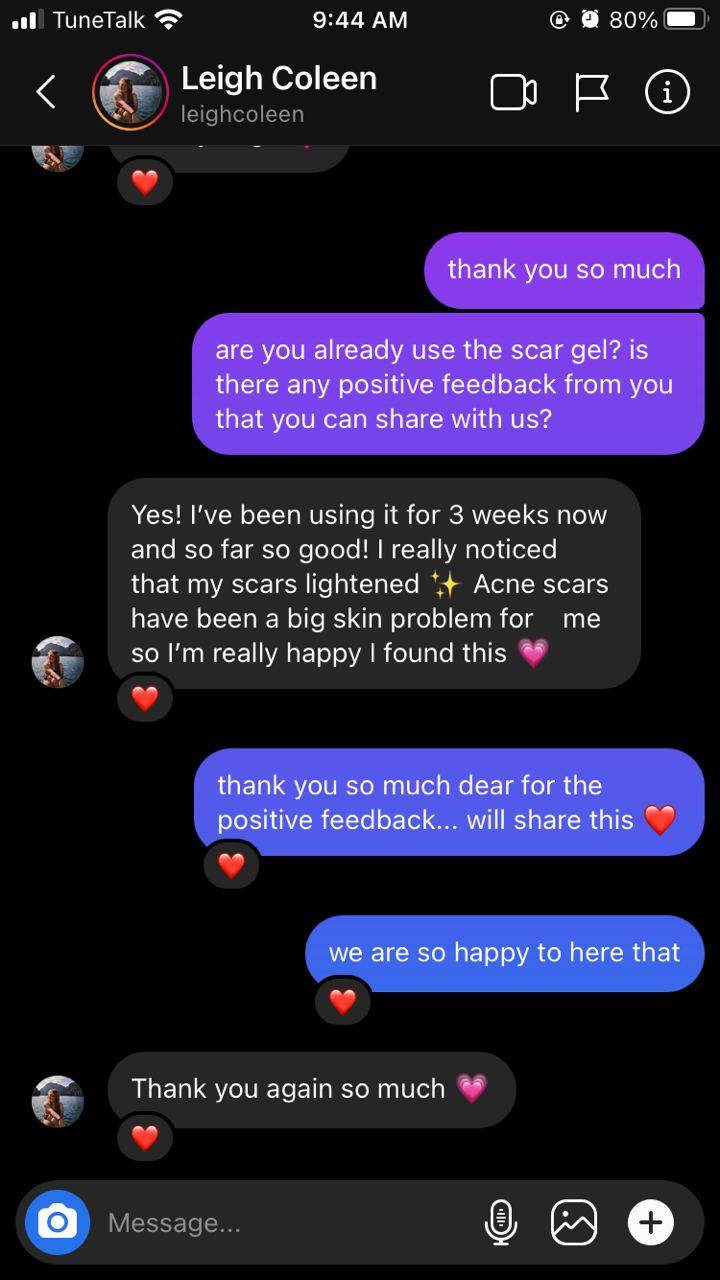Open more attachment options plus button
This screenshot has height=1280, width=720.
coord(651,1222)
